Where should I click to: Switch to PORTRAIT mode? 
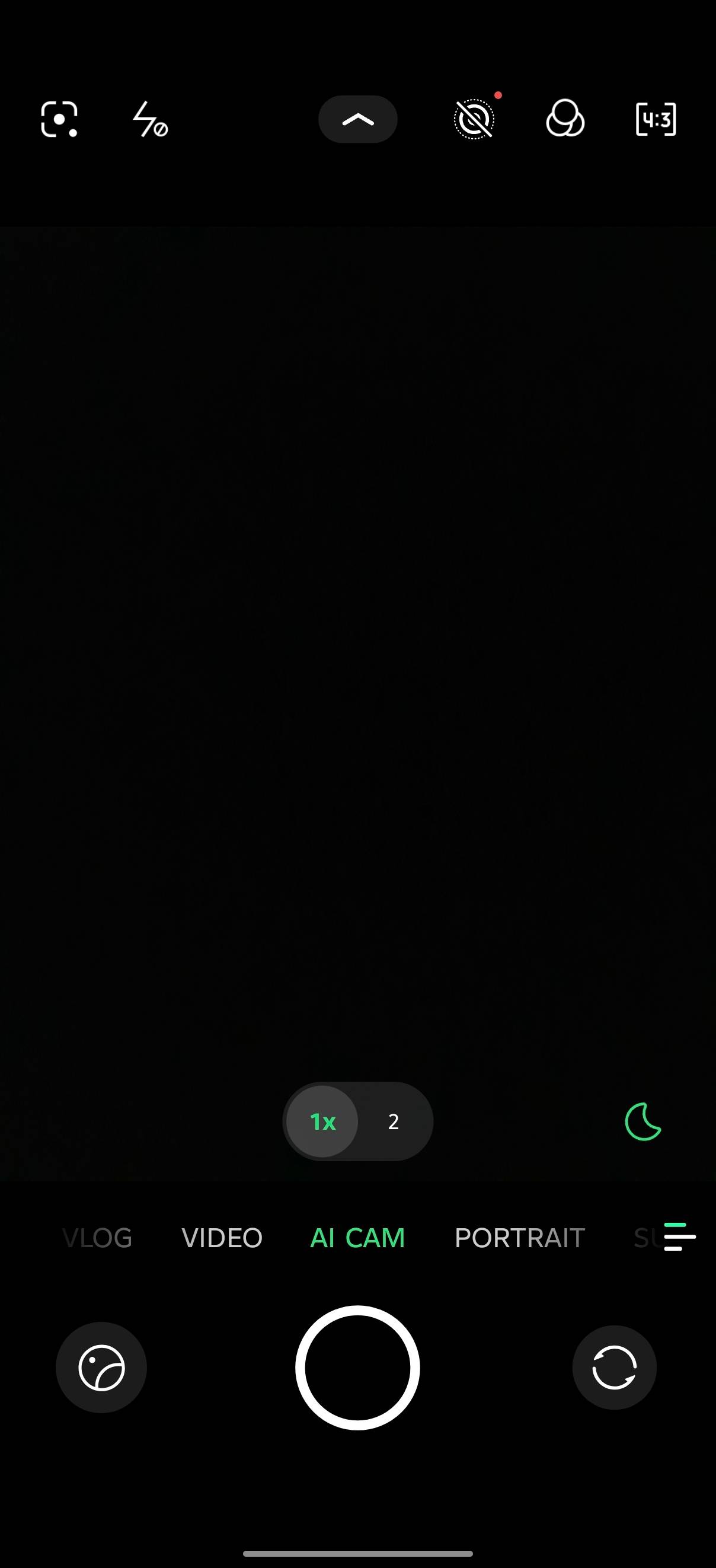[x=519, y=1238]
